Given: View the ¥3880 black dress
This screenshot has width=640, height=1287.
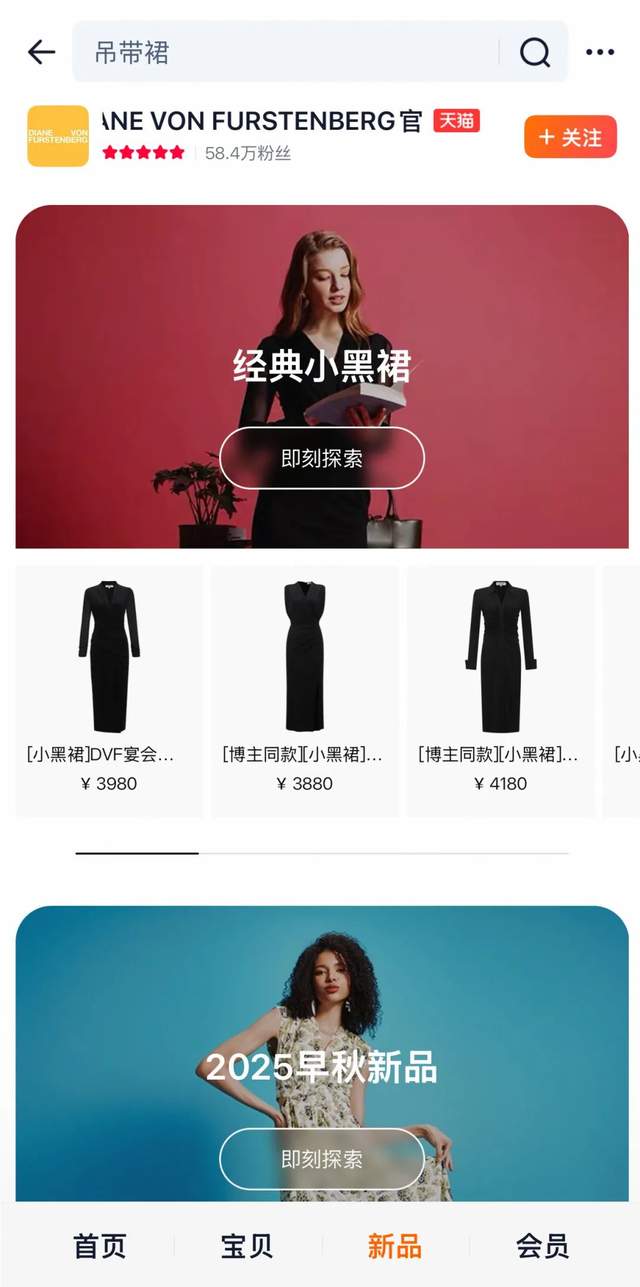Looking at the screenshot, I should click(x=305, y=692).
